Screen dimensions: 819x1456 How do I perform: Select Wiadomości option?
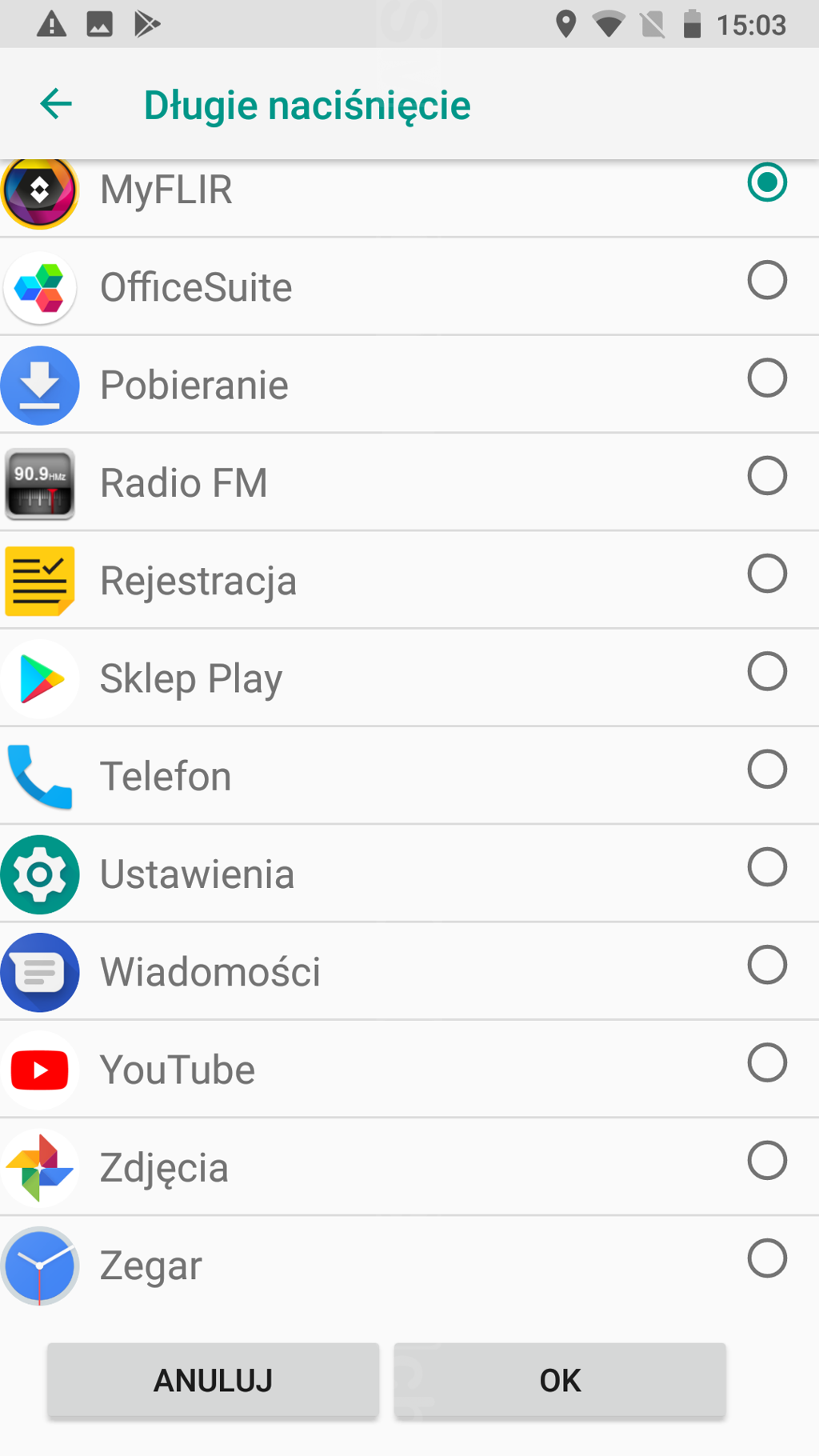click(x=766, y=965)
